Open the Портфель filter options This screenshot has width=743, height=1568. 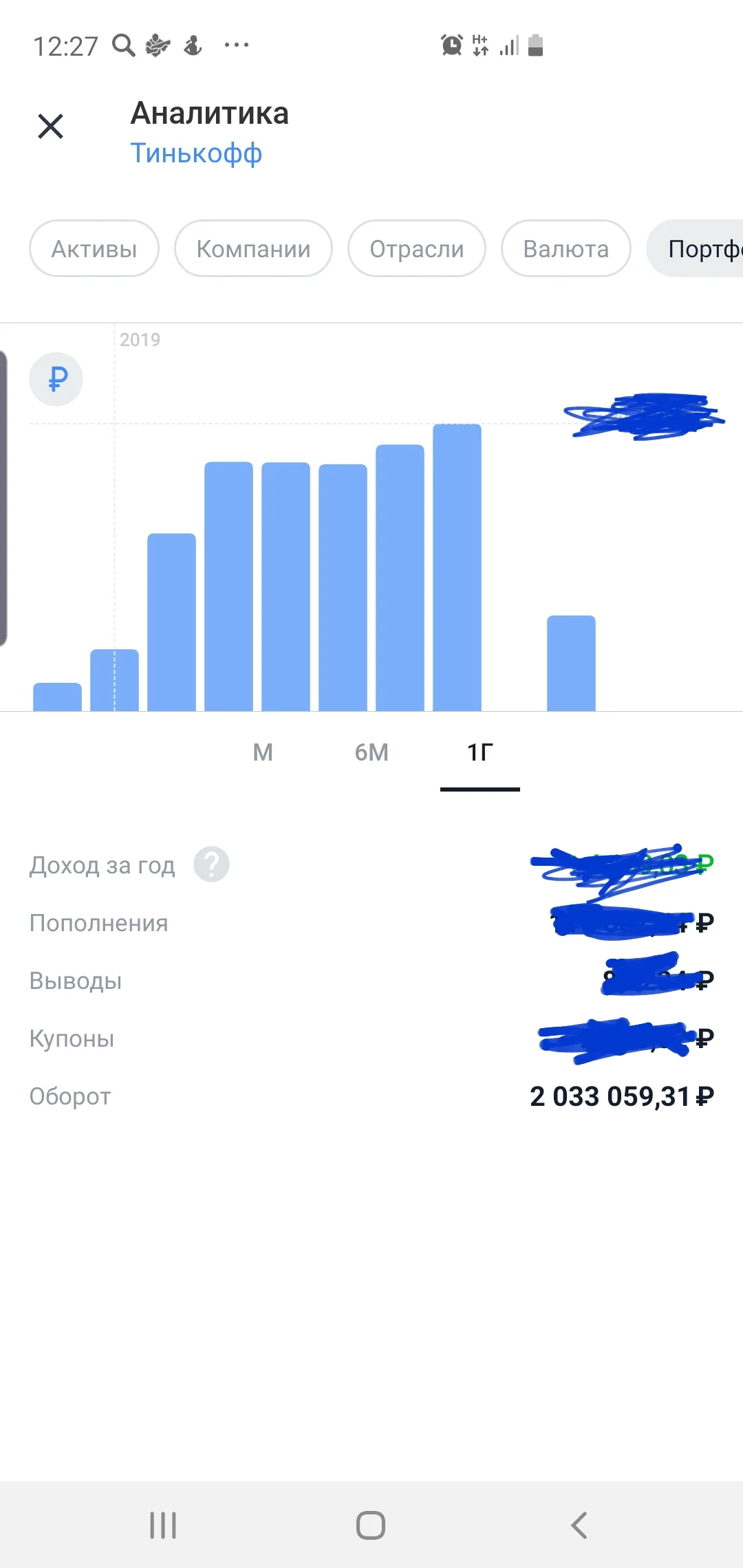(702, 249)
